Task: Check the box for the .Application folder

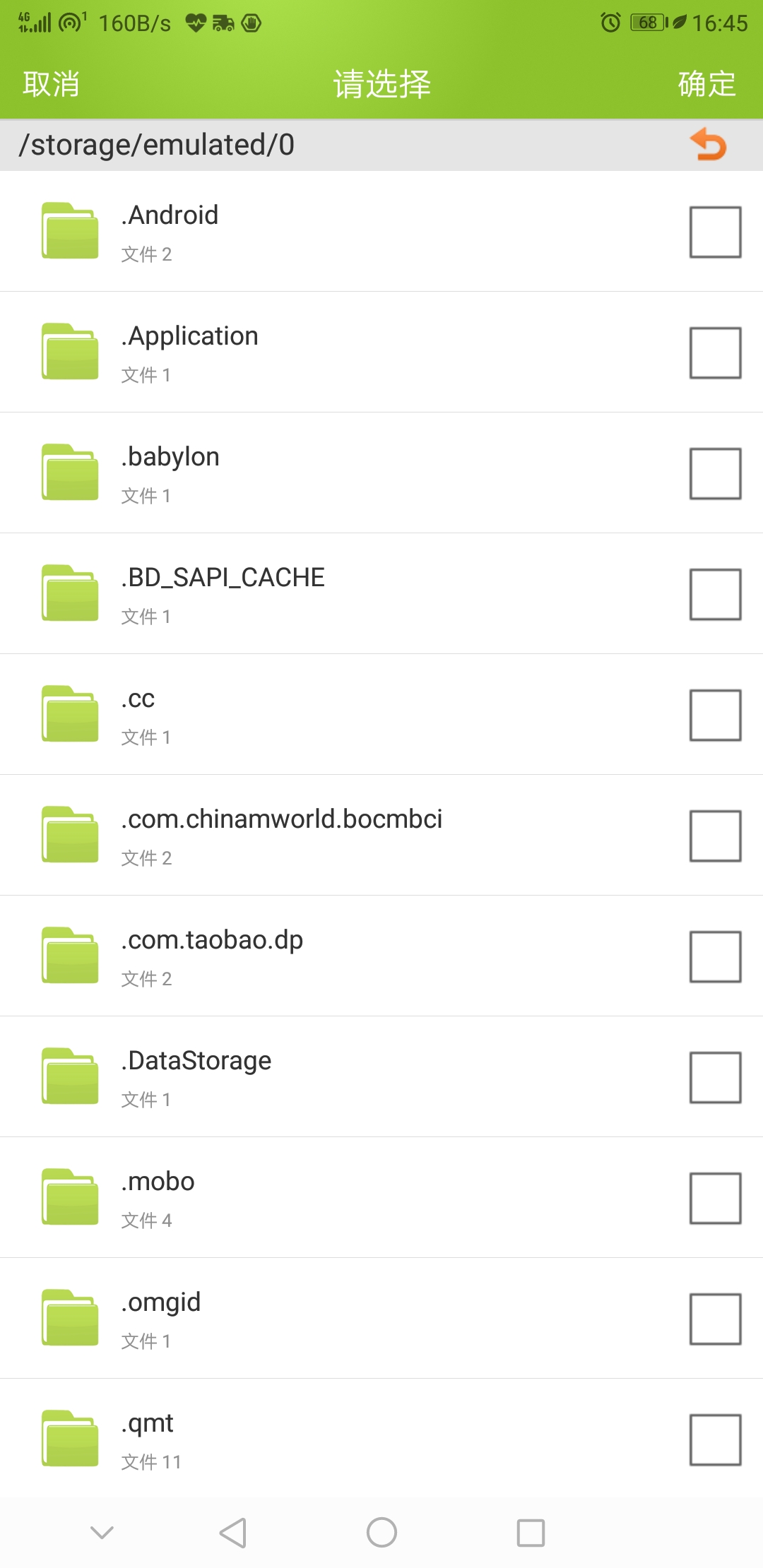Action: [x=715, y=352]
